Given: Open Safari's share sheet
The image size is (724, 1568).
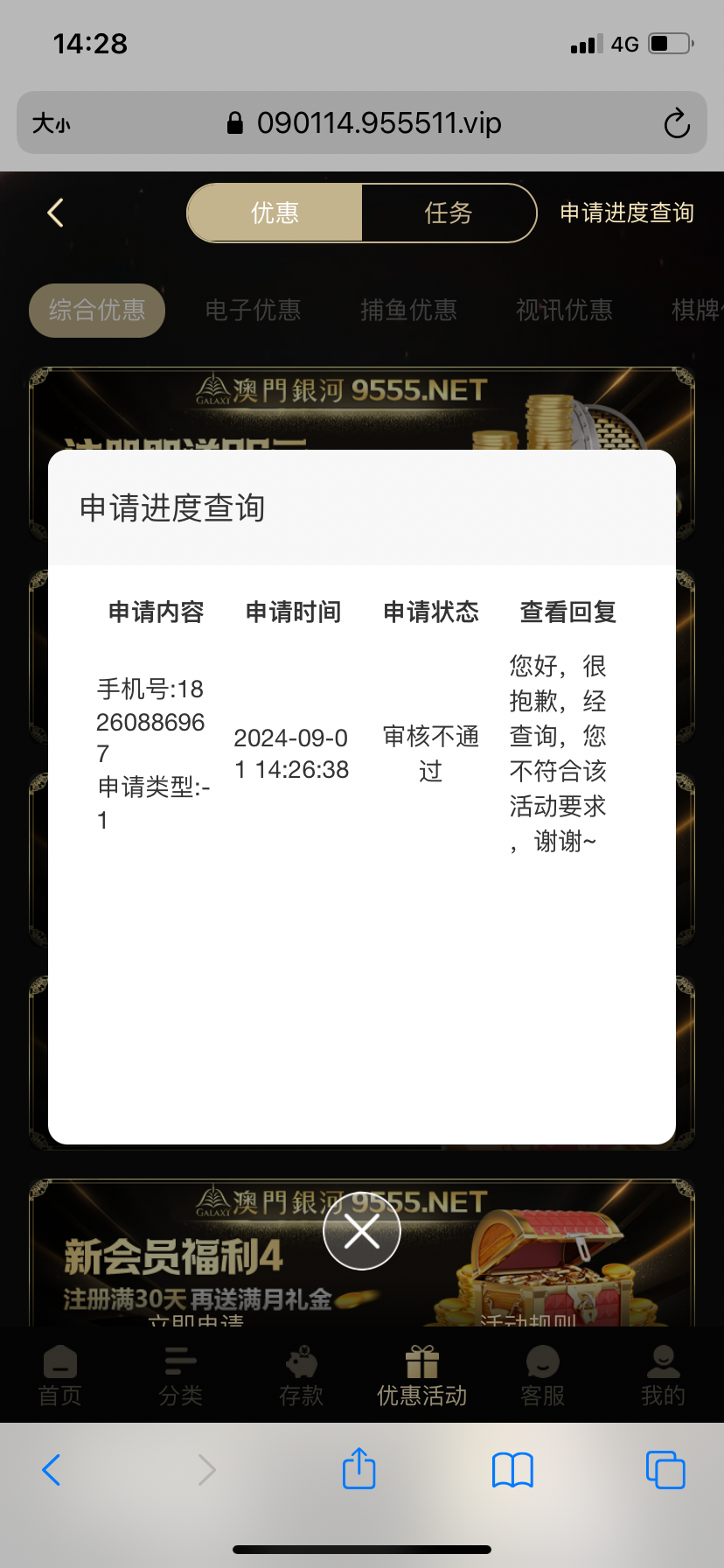Looking at the screenshot, I should pyautogui.click(x=359, y=1468).
